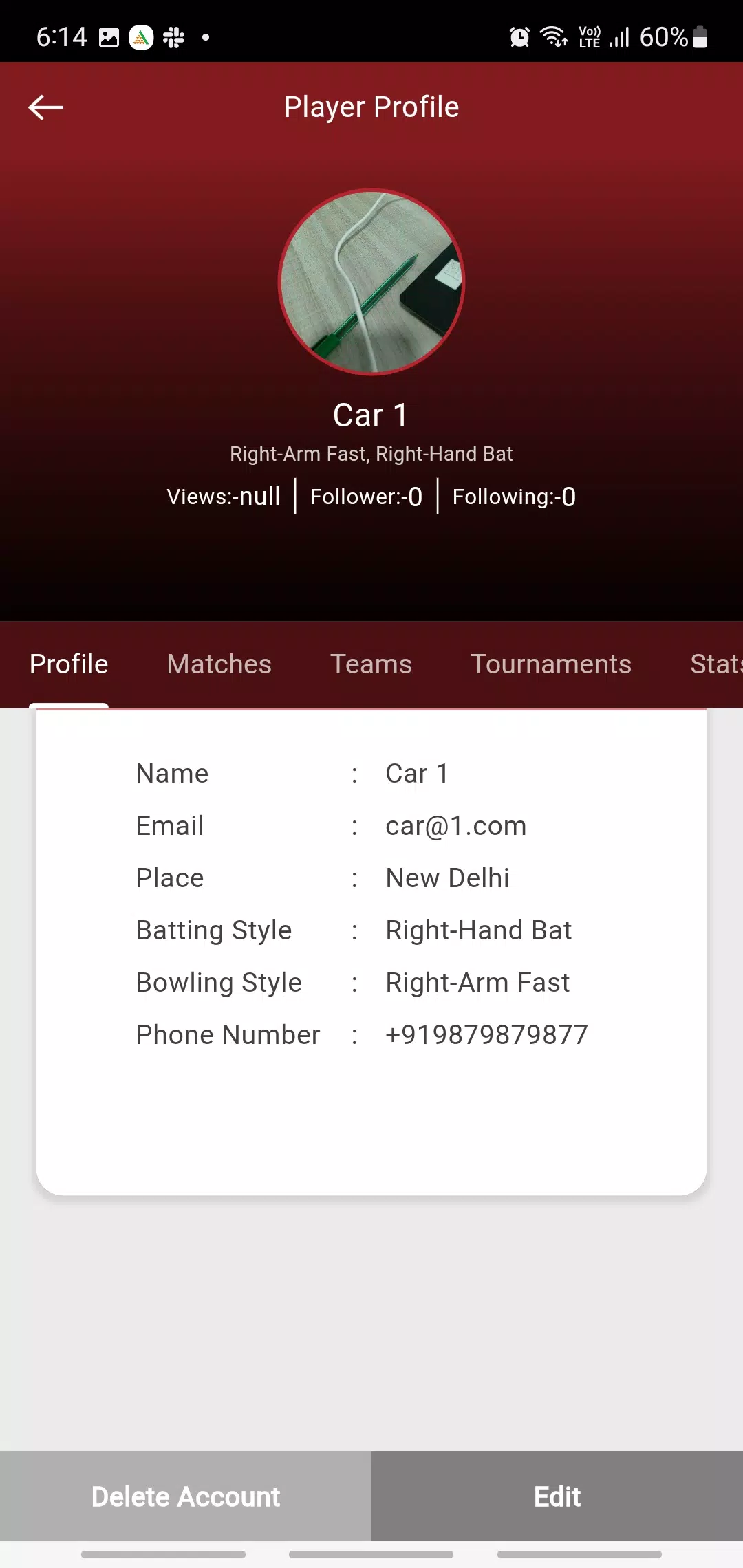Select the Profile tab
The width and height of the screenshot is (743, 1568).
tap(69, 664)
